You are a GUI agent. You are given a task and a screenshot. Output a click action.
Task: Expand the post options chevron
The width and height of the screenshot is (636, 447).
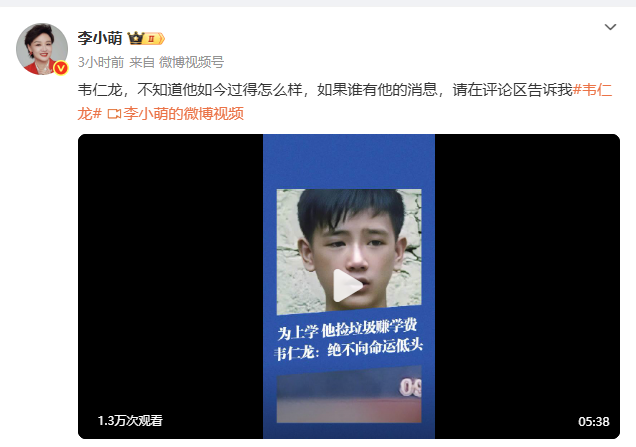tap(611, 29)
